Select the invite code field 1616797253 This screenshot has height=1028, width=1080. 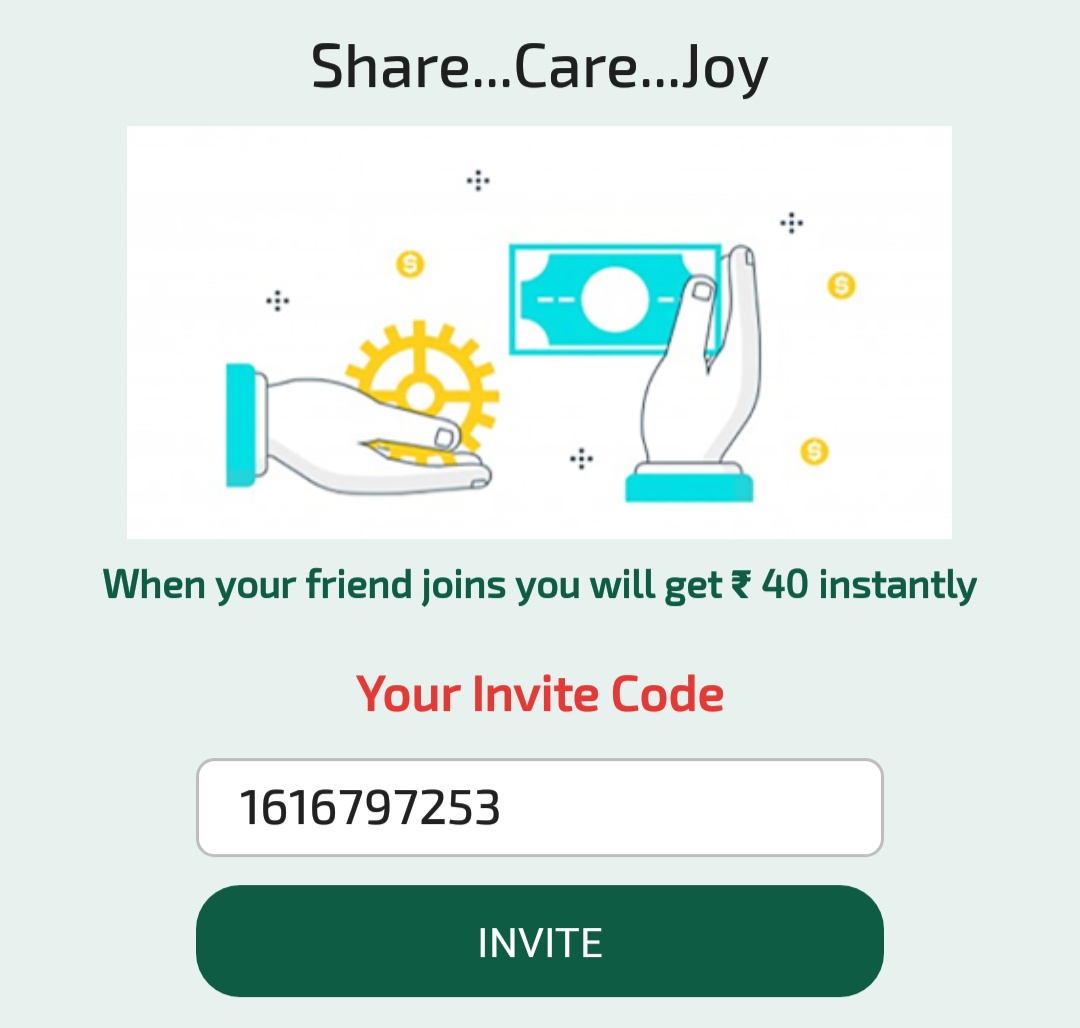[539, 808]
